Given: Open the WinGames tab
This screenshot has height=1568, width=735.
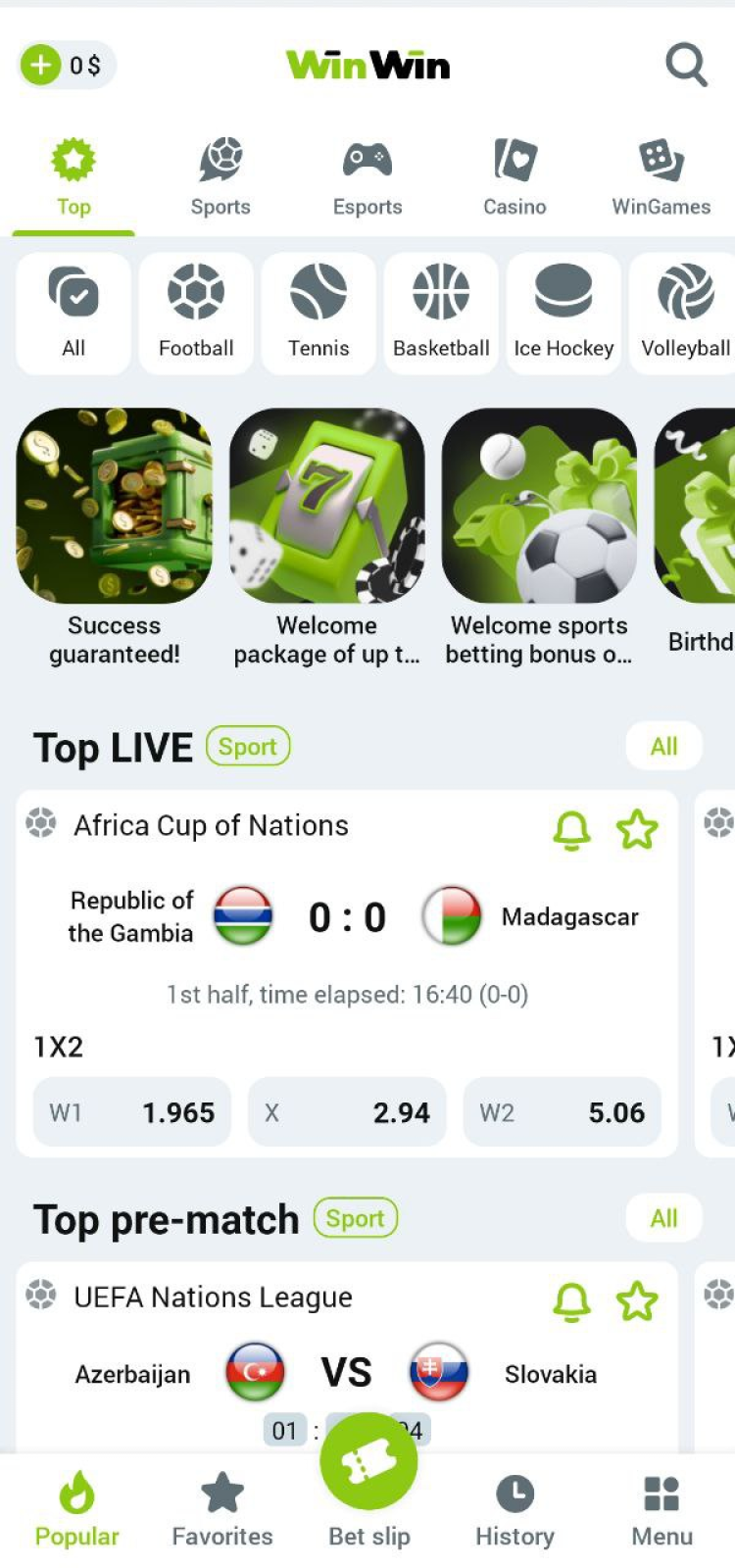Looking at the screenshot, I should click(x=661, y=178).
